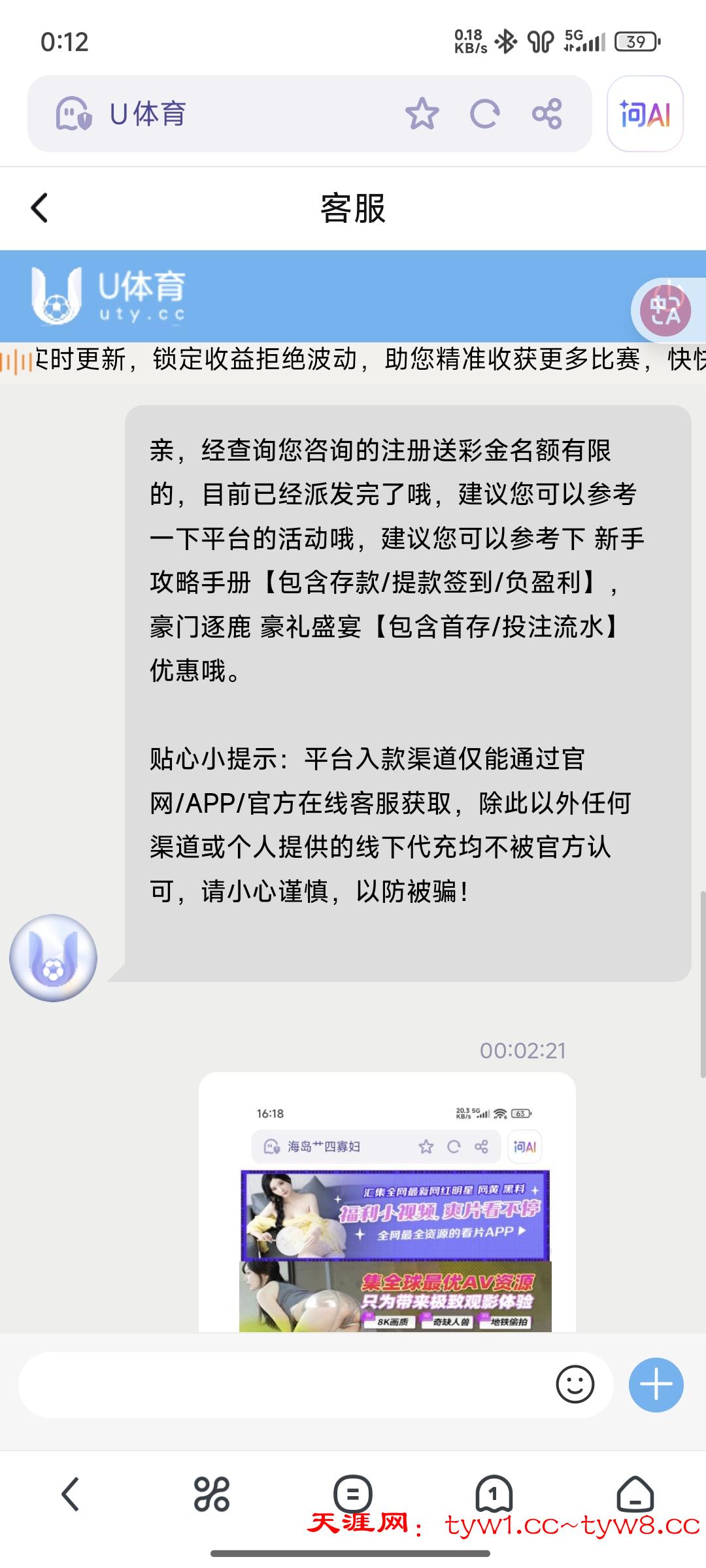This screenshot has height=1568, width=706.
Task: Open the browser's open tabs view
Action: (494, 1494)
